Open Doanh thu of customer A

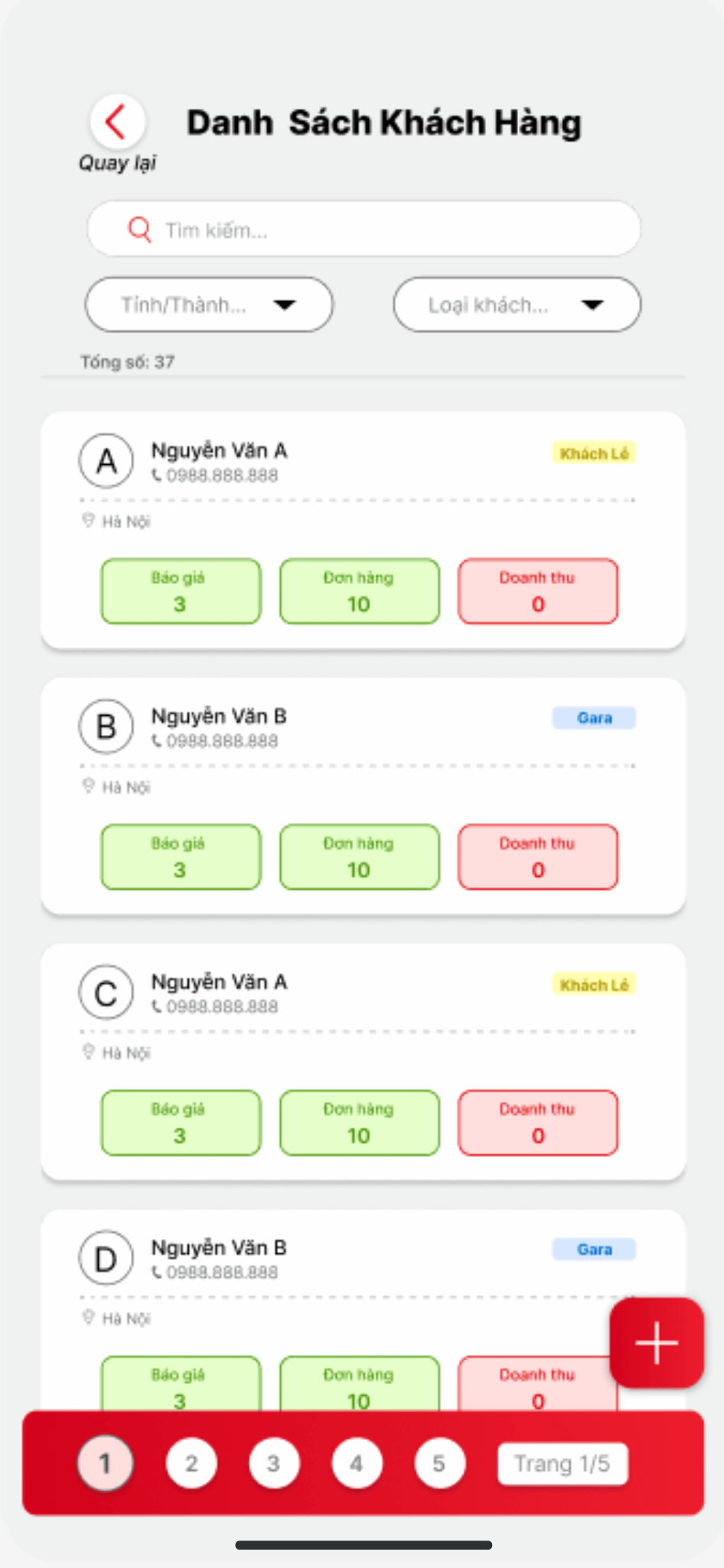pyautogui.click(x=537, y=591)
